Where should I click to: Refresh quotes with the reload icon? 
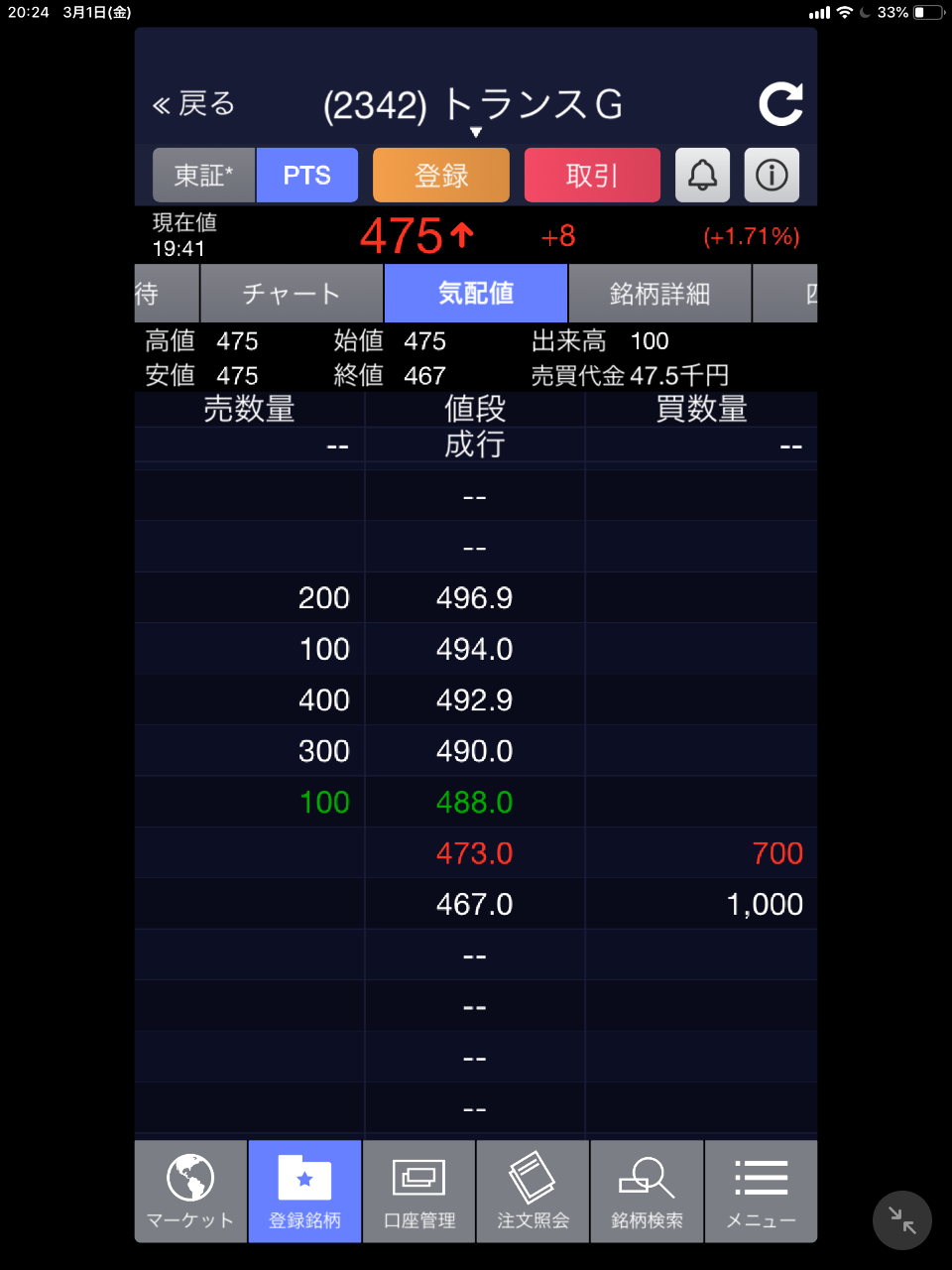tap(782, 103)
